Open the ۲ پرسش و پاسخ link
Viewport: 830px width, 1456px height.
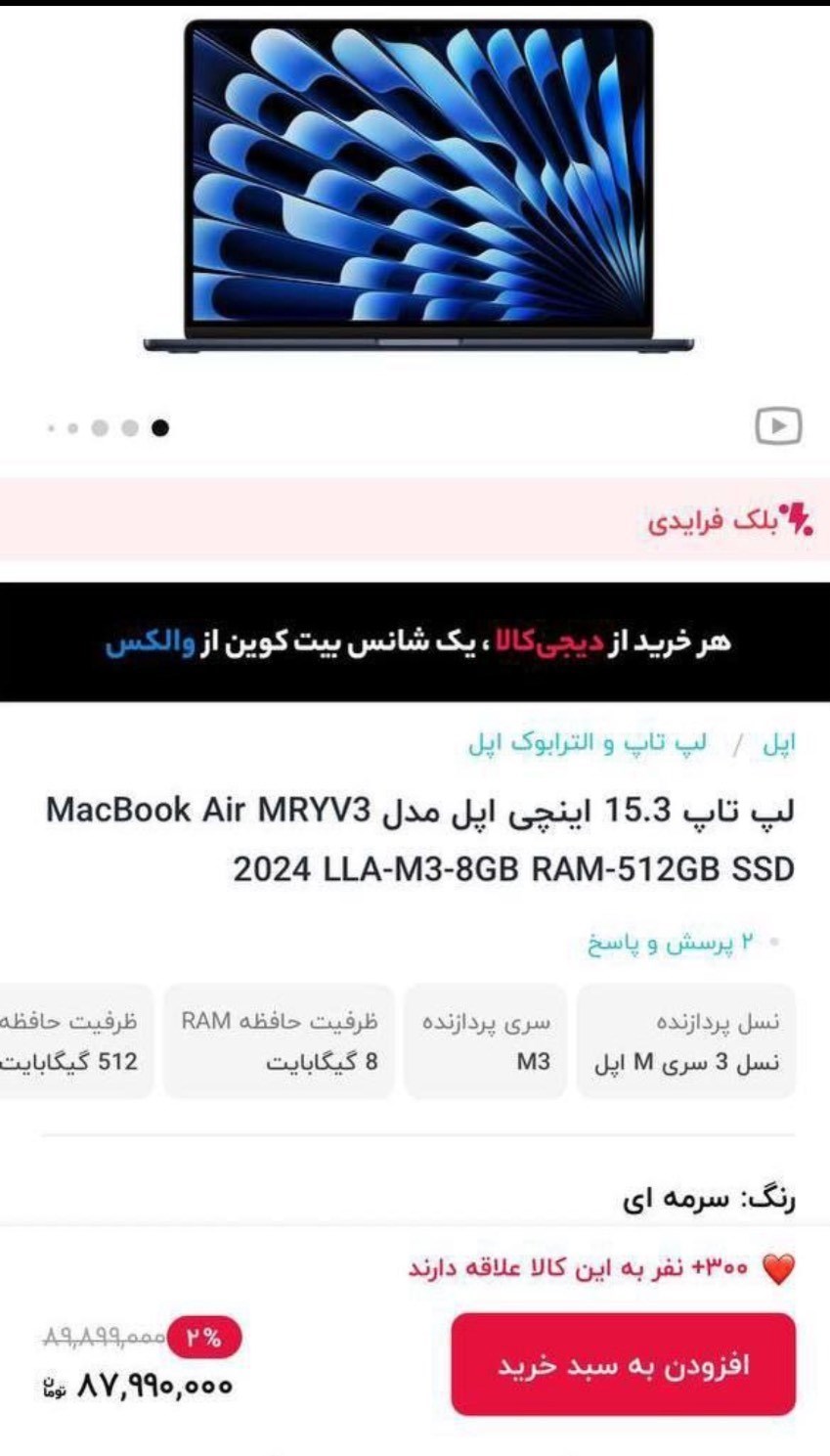[x=671, y=943]
